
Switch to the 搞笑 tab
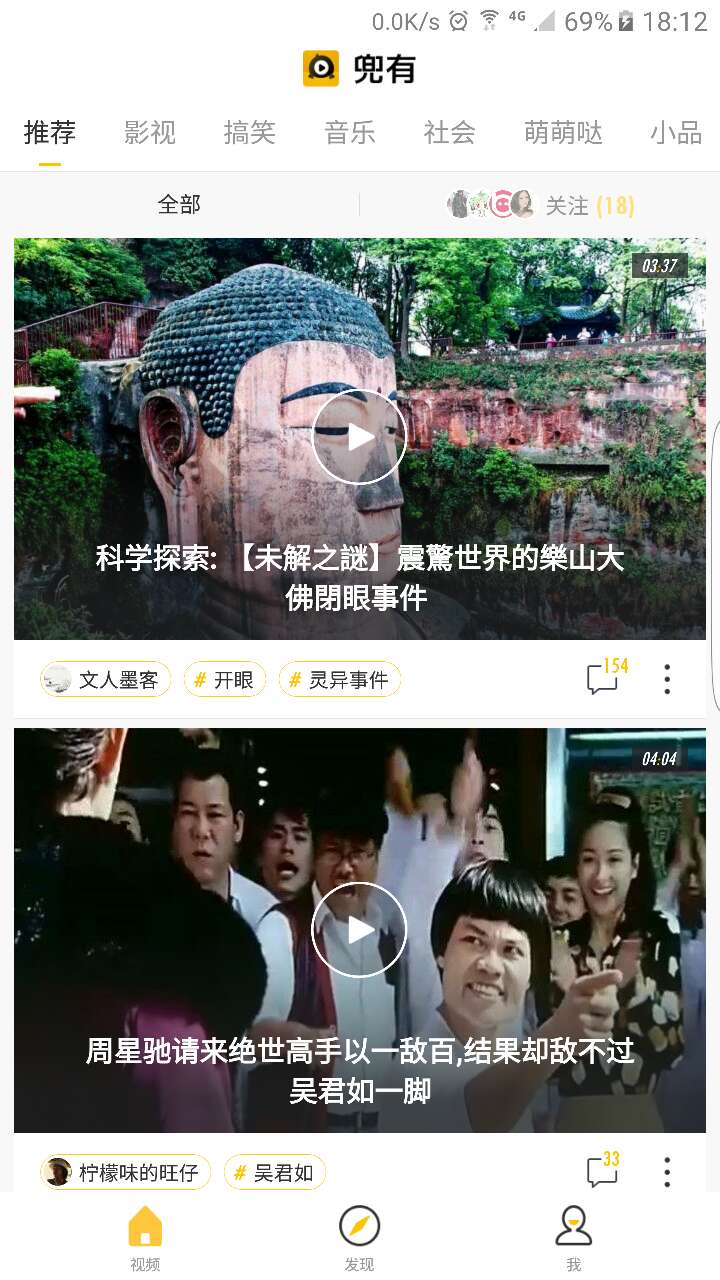pos(249,133)
